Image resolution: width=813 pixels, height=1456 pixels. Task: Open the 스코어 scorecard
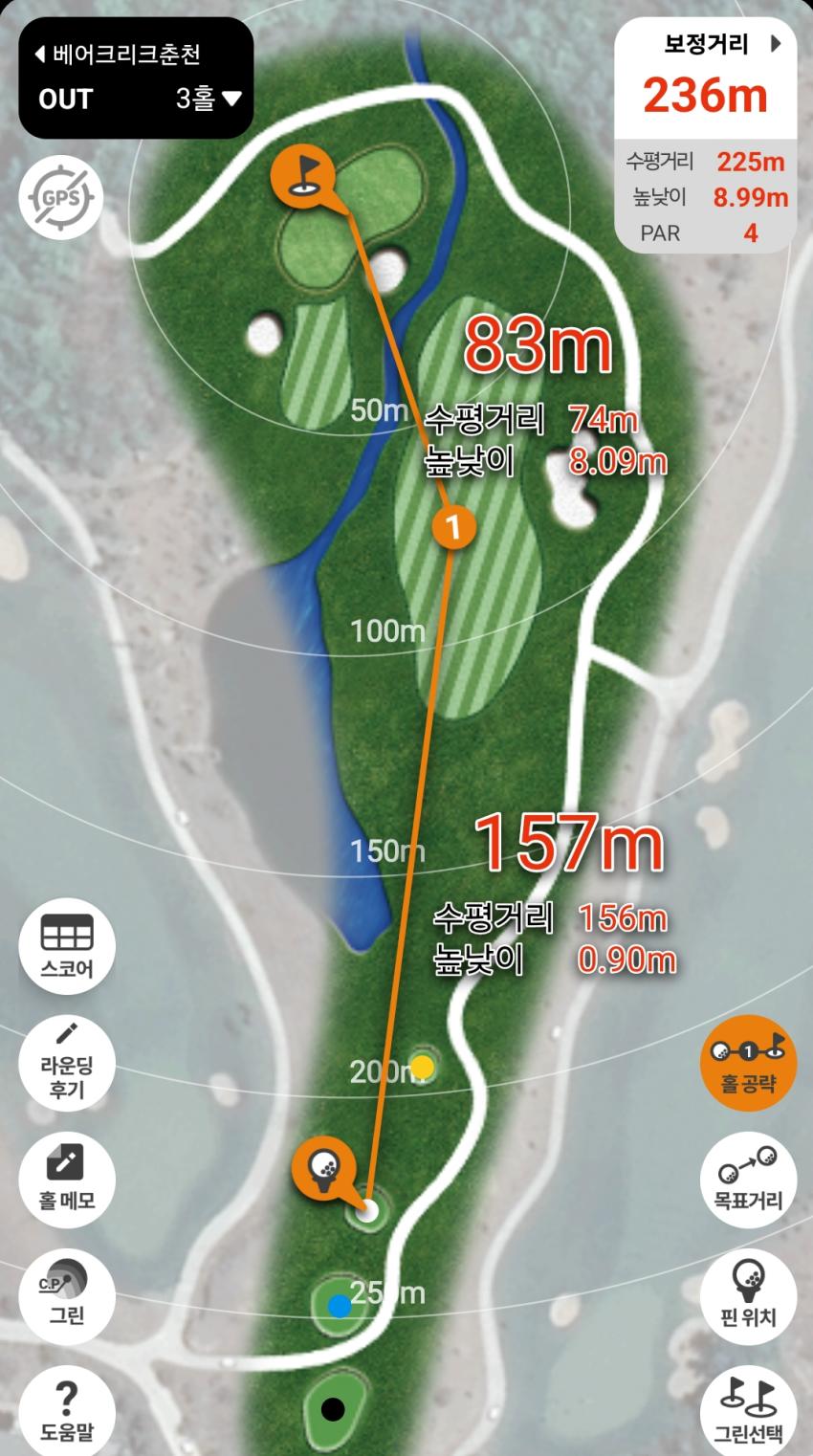[67, 945]
